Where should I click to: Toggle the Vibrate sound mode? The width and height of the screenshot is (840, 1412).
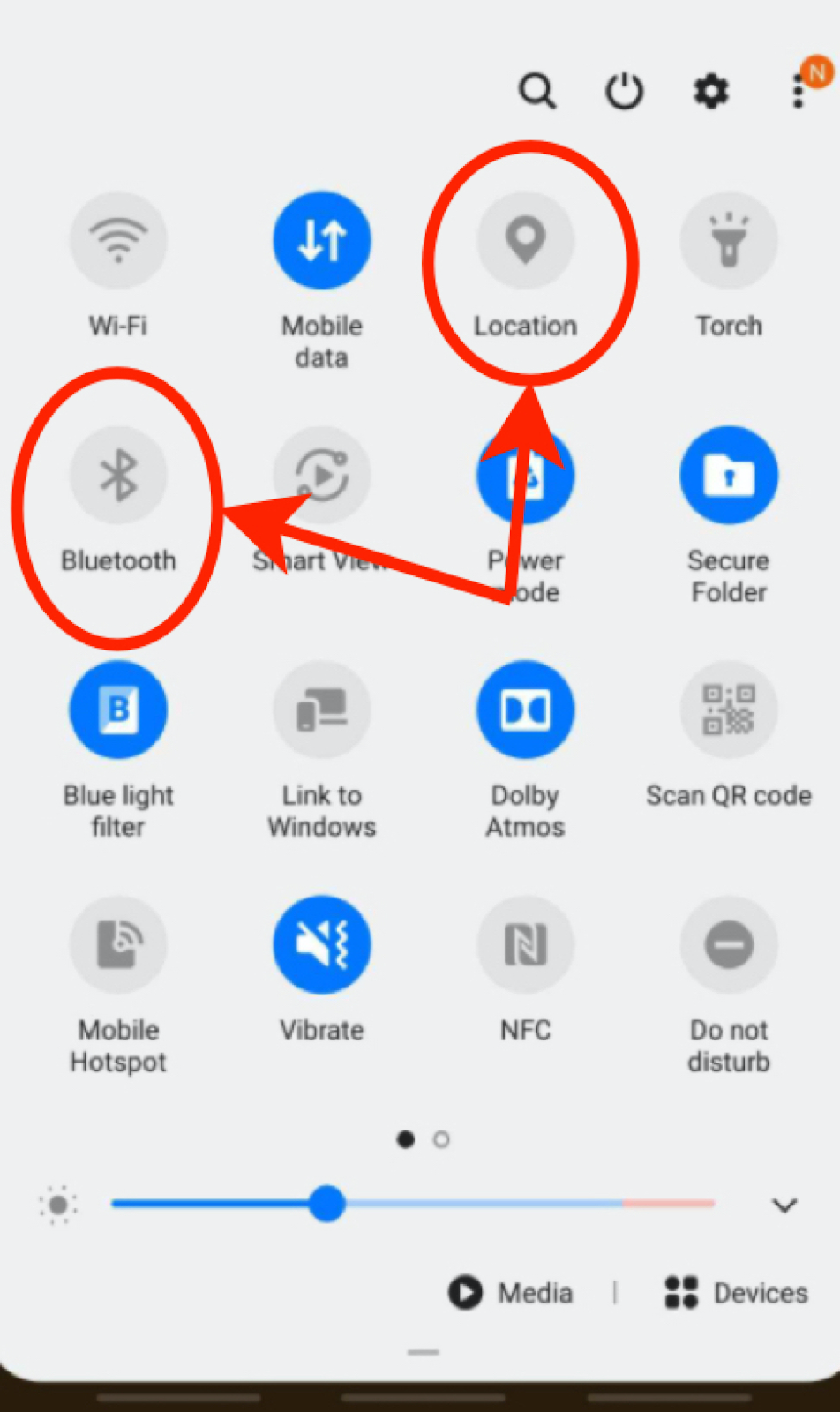click(322, 945)
